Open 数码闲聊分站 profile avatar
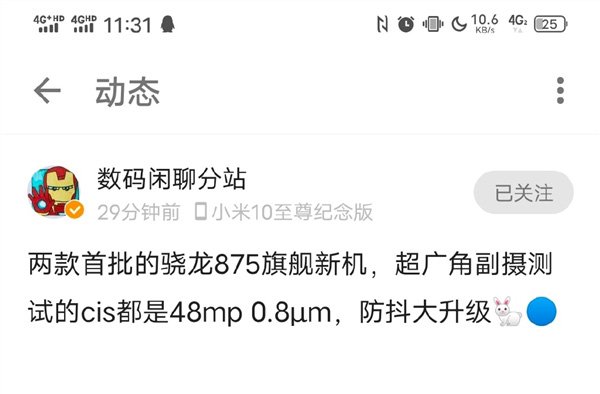 [55, 191]
